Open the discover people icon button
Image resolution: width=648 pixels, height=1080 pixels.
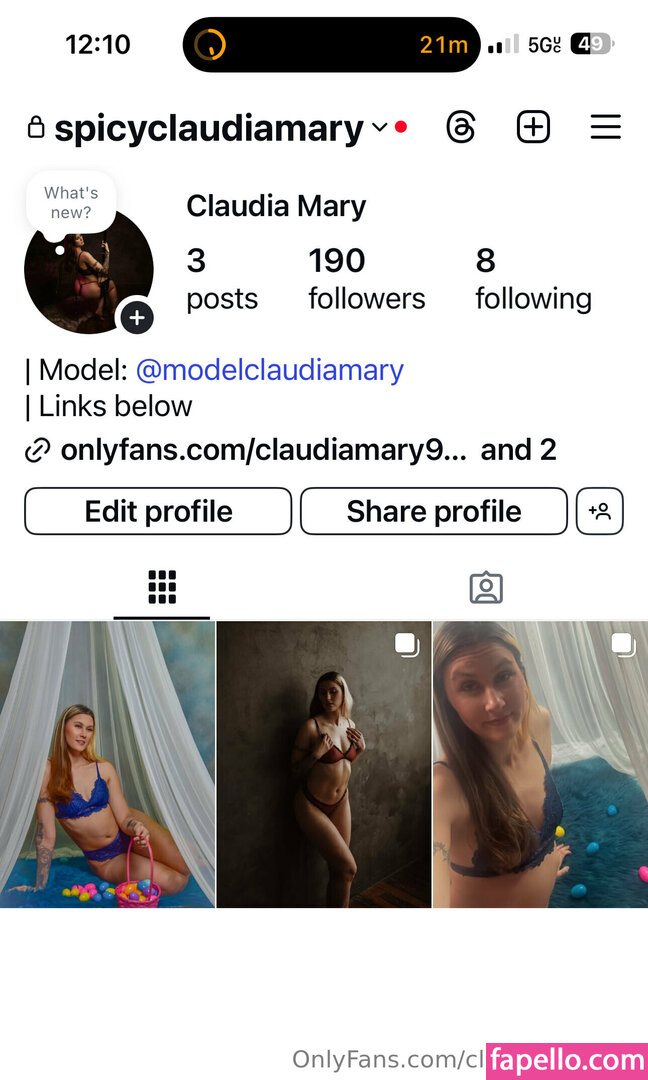[600, 512]
